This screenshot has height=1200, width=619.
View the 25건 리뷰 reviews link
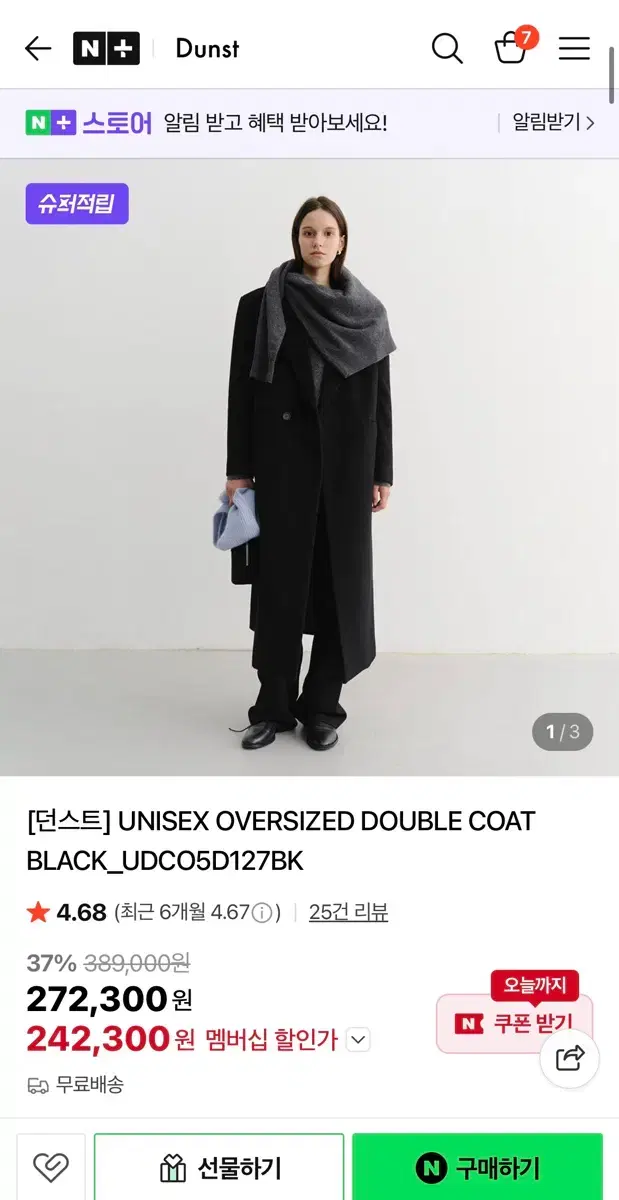(x=348, y=912)
